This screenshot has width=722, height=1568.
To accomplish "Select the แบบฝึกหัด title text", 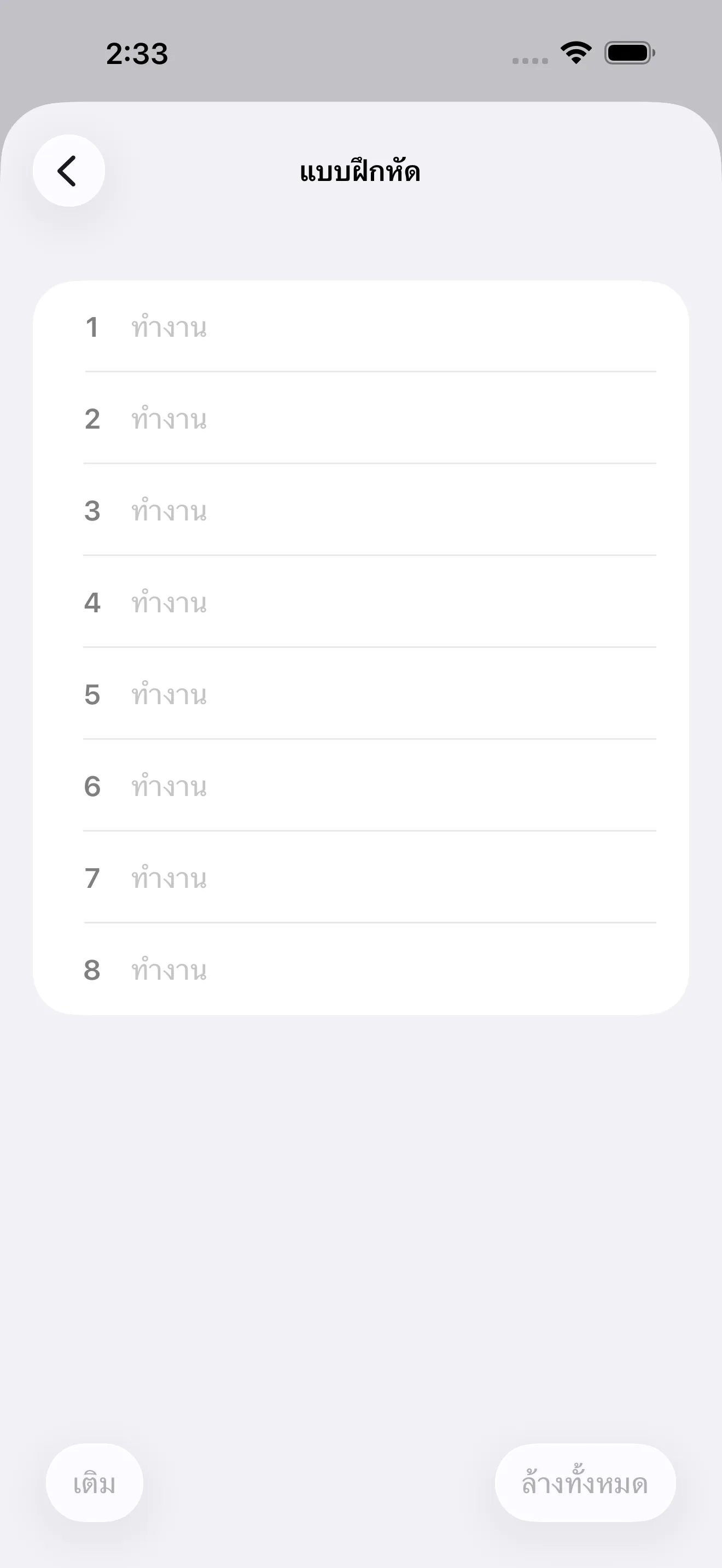I will point(360,172).
